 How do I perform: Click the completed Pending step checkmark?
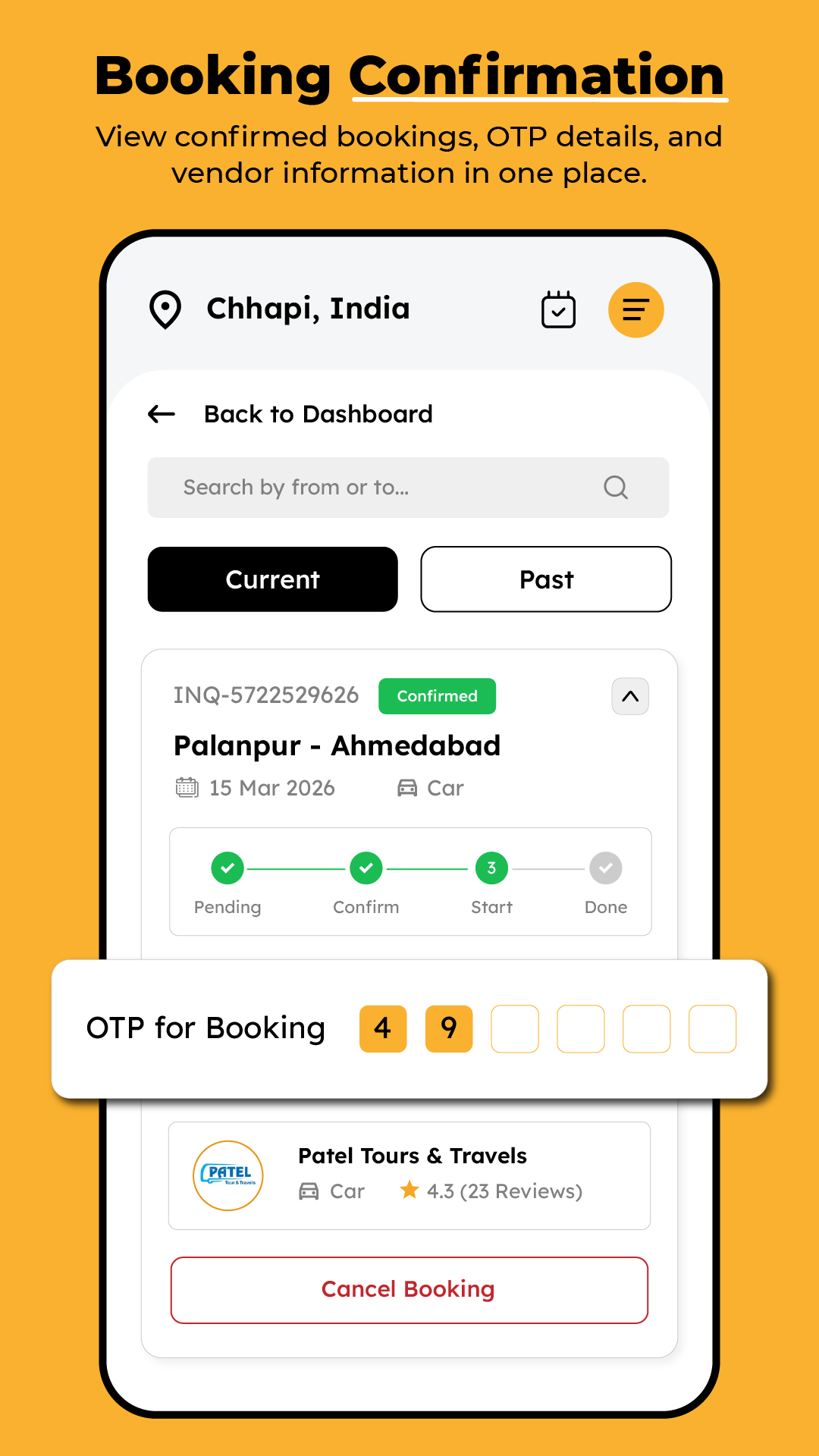(x=227, y=868)
